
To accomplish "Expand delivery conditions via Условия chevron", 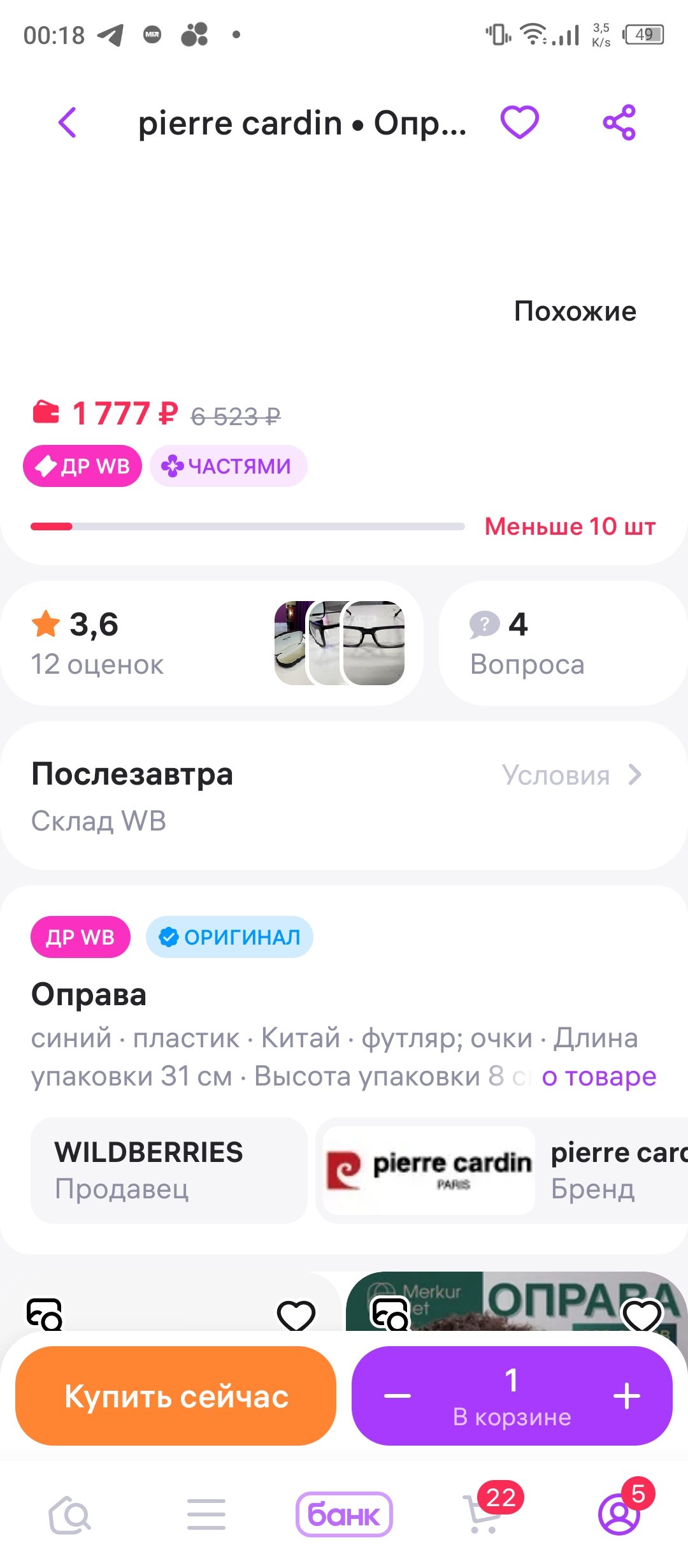I will (x=634, y=775).
